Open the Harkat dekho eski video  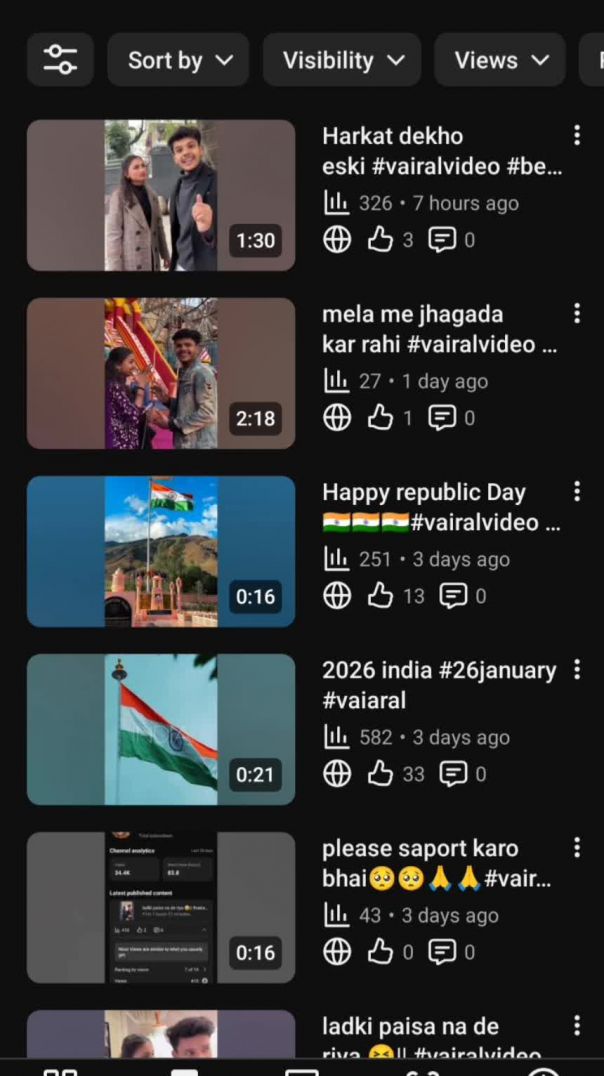point(161,196)
